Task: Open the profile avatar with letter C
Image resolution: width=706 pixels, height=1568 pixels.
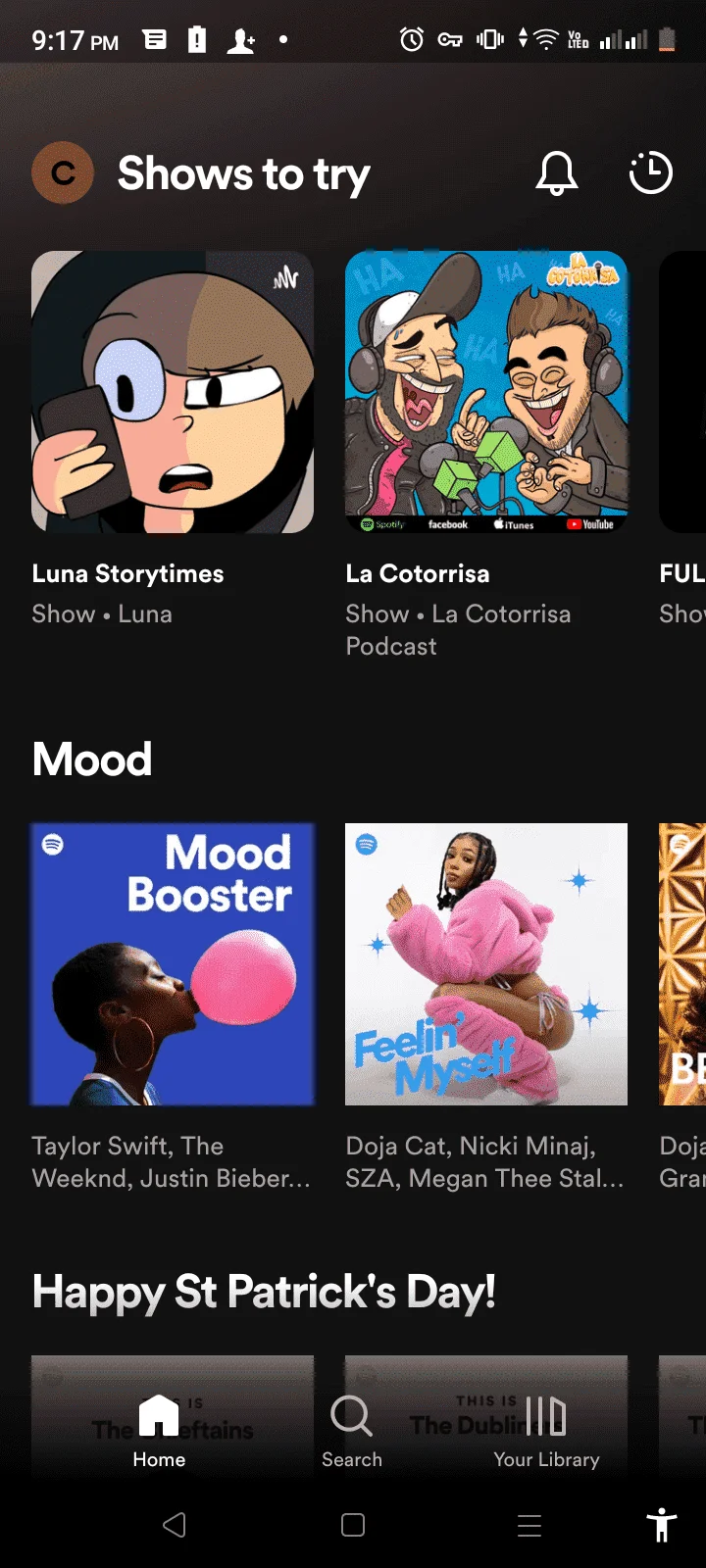Action: point(63,172)
